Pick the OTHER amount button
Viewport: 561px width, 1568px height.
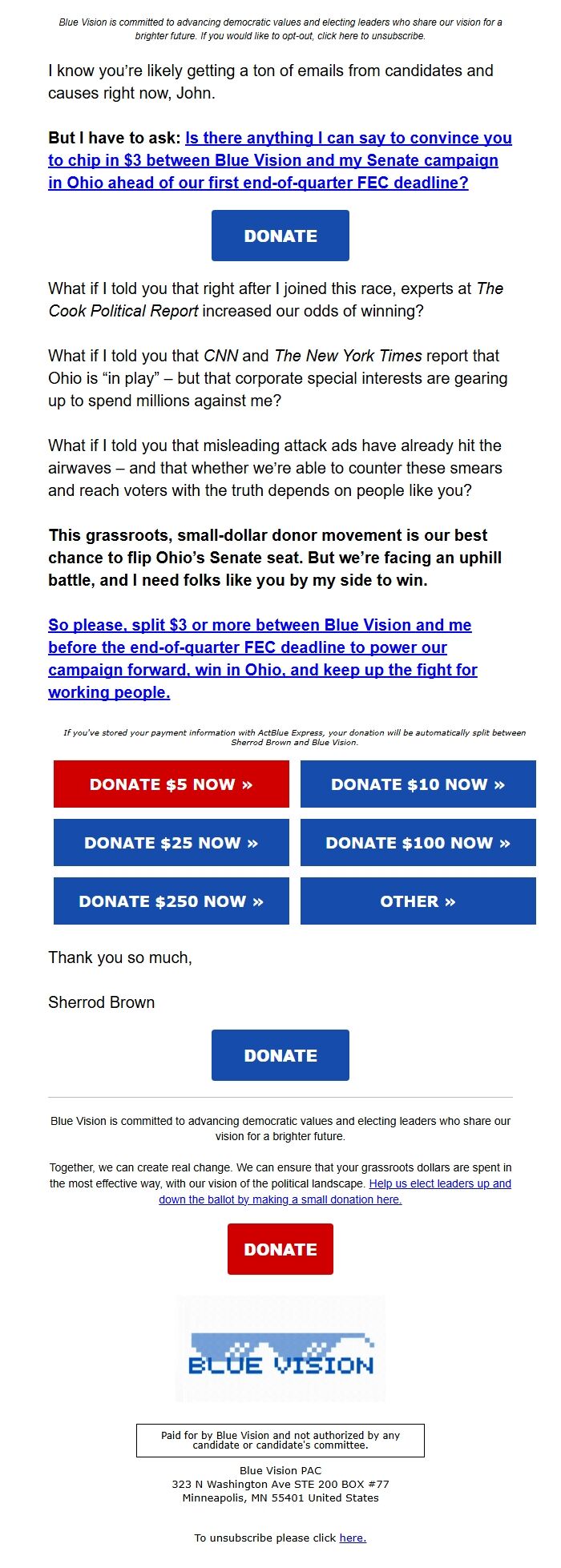pyautogui.click(x=418, y=901)
